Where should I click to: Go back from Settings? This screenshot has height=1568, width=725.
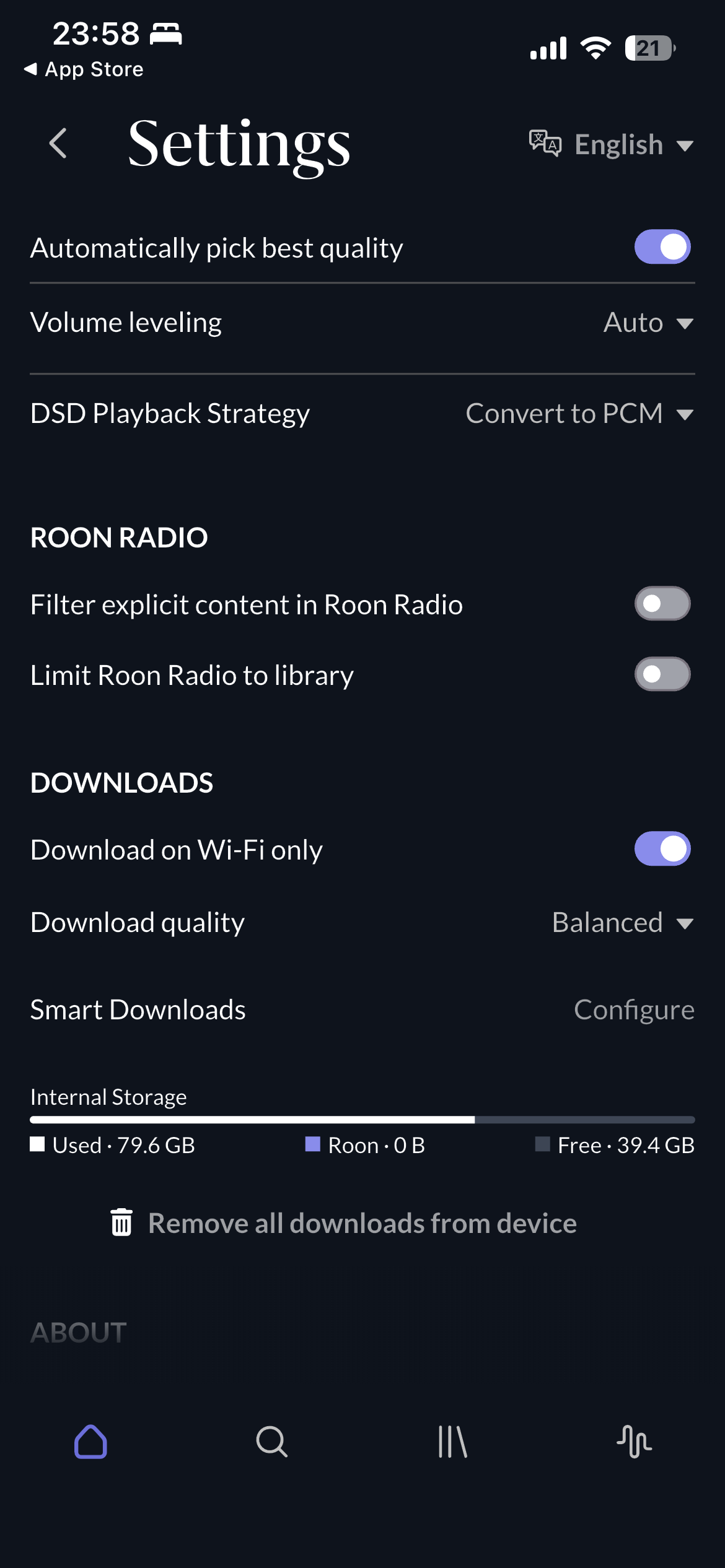tap(58, 144)
